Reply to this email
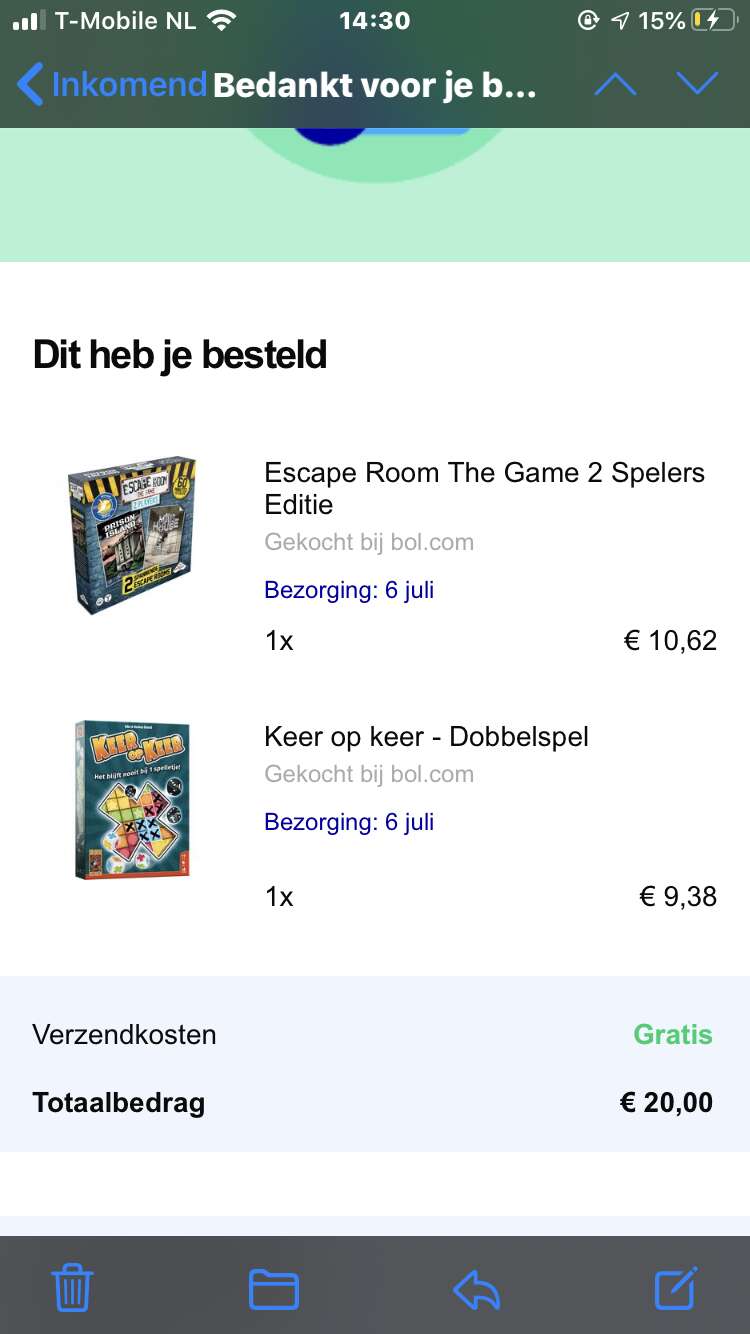This screenshot has width=750, height=1334. (476, 1289)
